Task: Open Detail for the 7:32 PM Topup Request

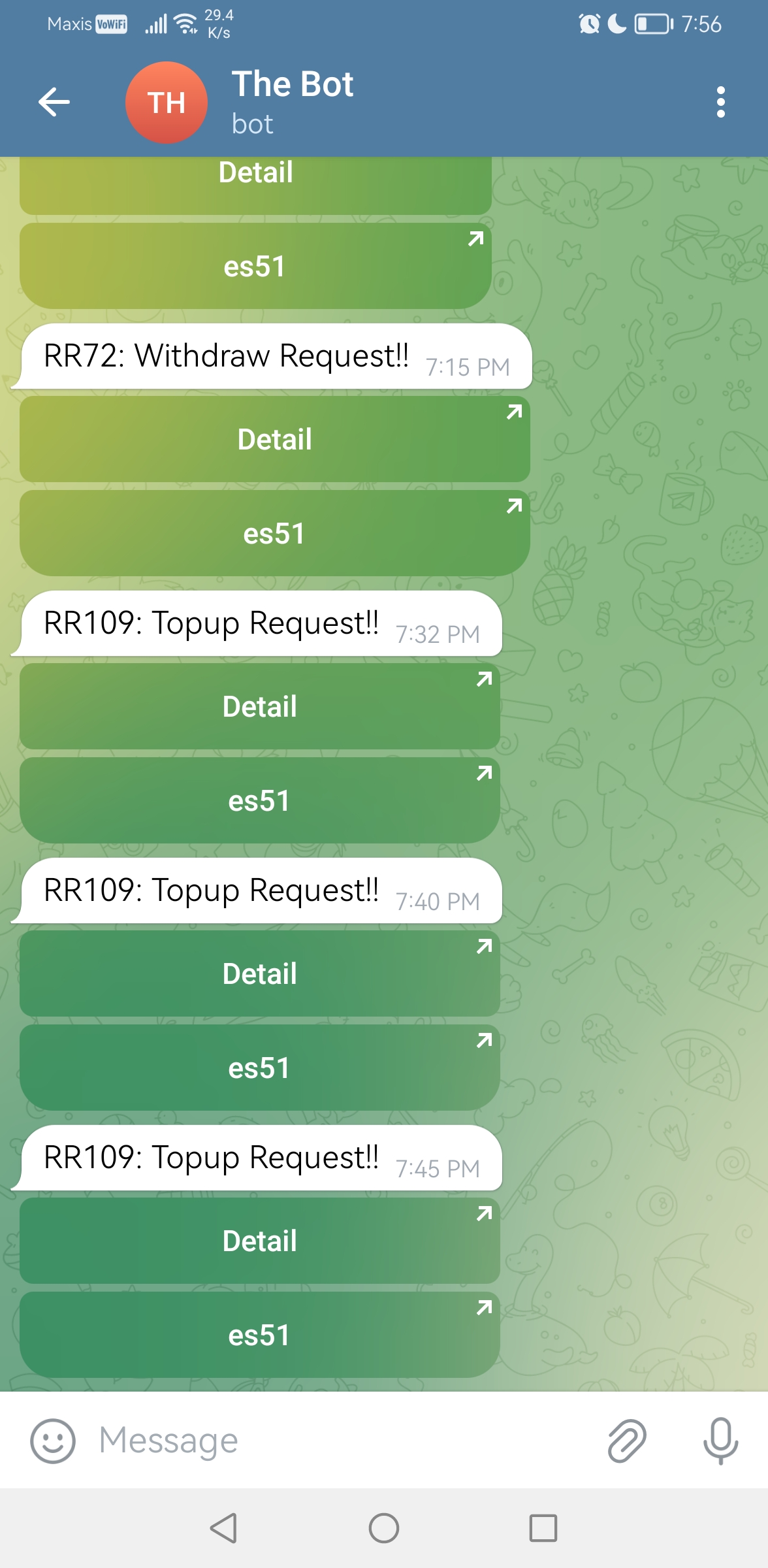Action: pos(260,706)
